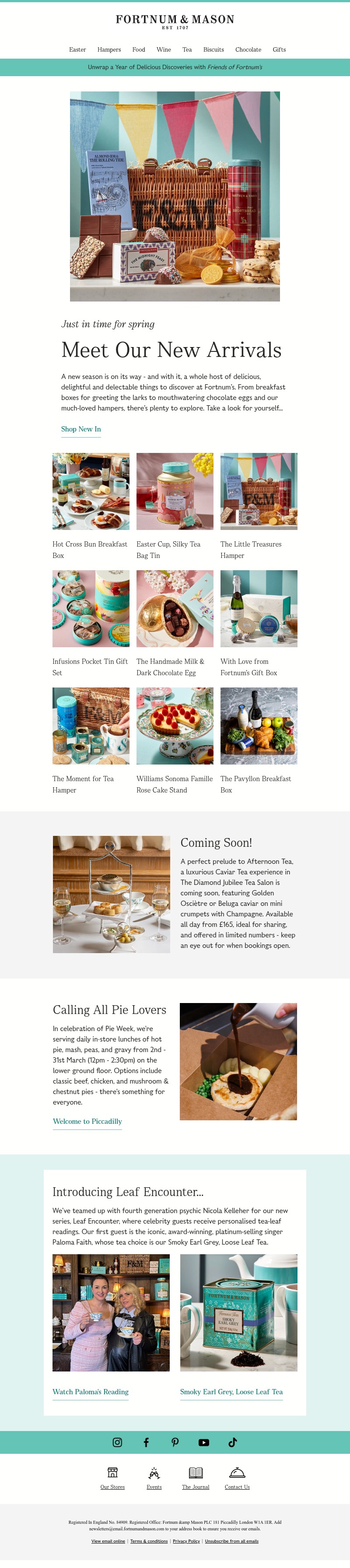Open The Pavyllon Breakfast Box item
Screen dimensions: 350x1568
click(x=259, y=726)
